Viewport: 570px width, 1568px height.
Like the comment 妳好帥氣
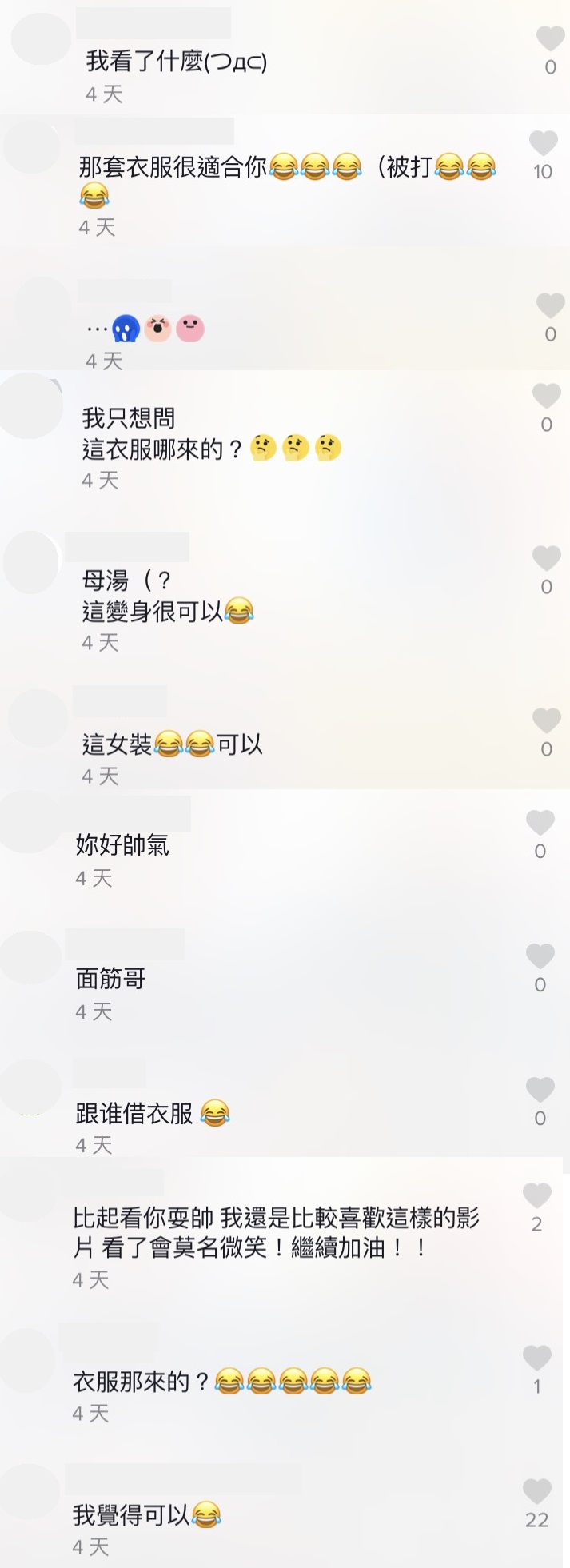[540, 823]
